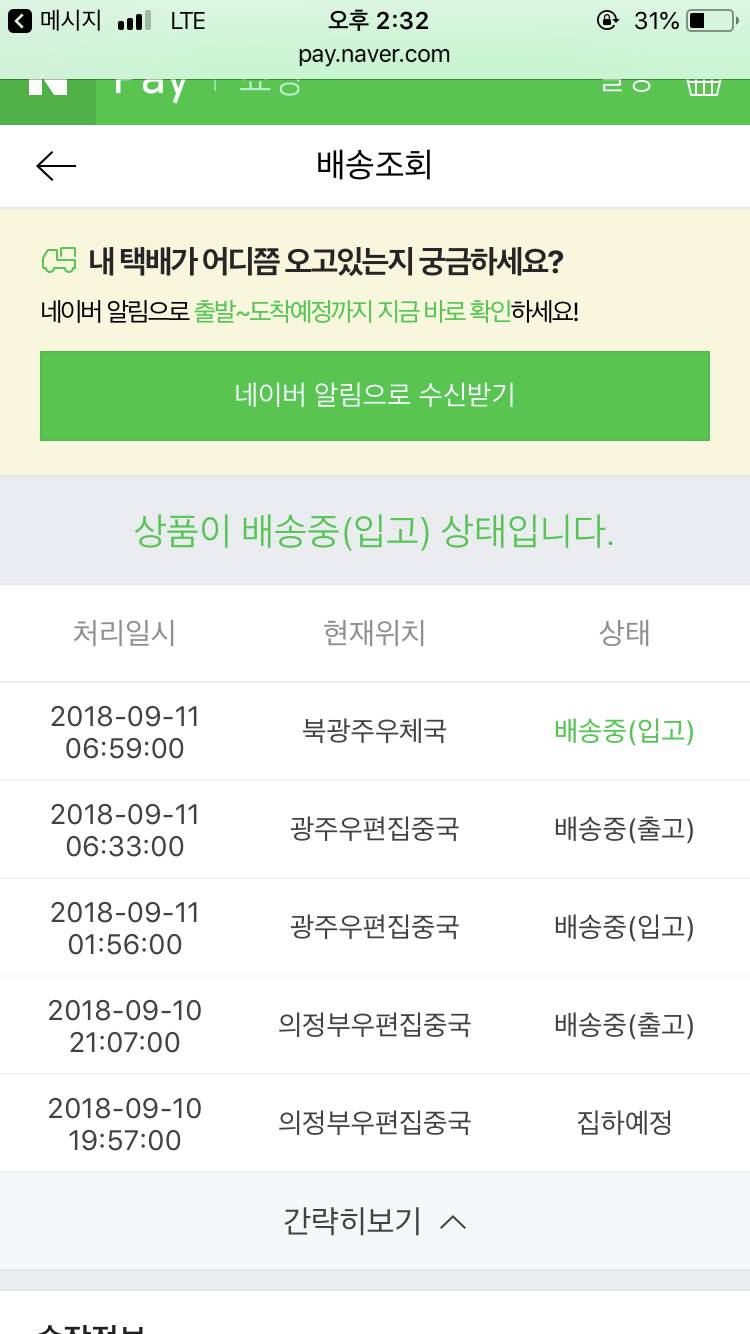Tap the 처리일시 column header
Image resolution: width=750 pixels, height=1334 pixels.
124,633
